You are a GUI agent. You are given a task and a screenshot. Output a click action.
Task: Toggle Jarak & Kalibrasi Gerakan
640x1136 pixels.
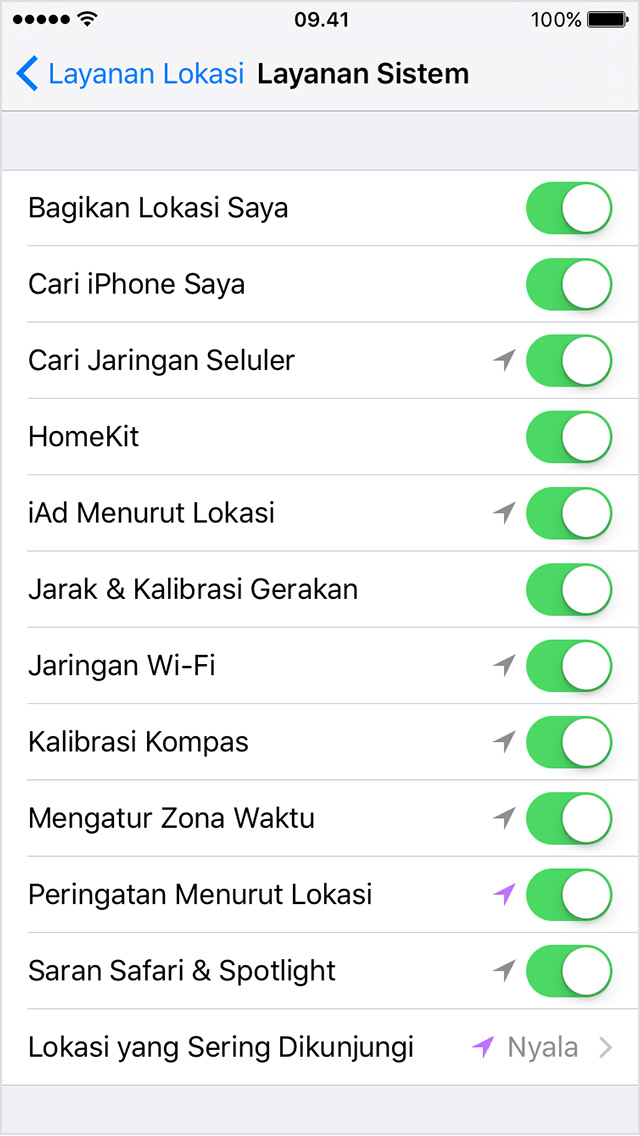pyautogui.click(x=569, y=590)
